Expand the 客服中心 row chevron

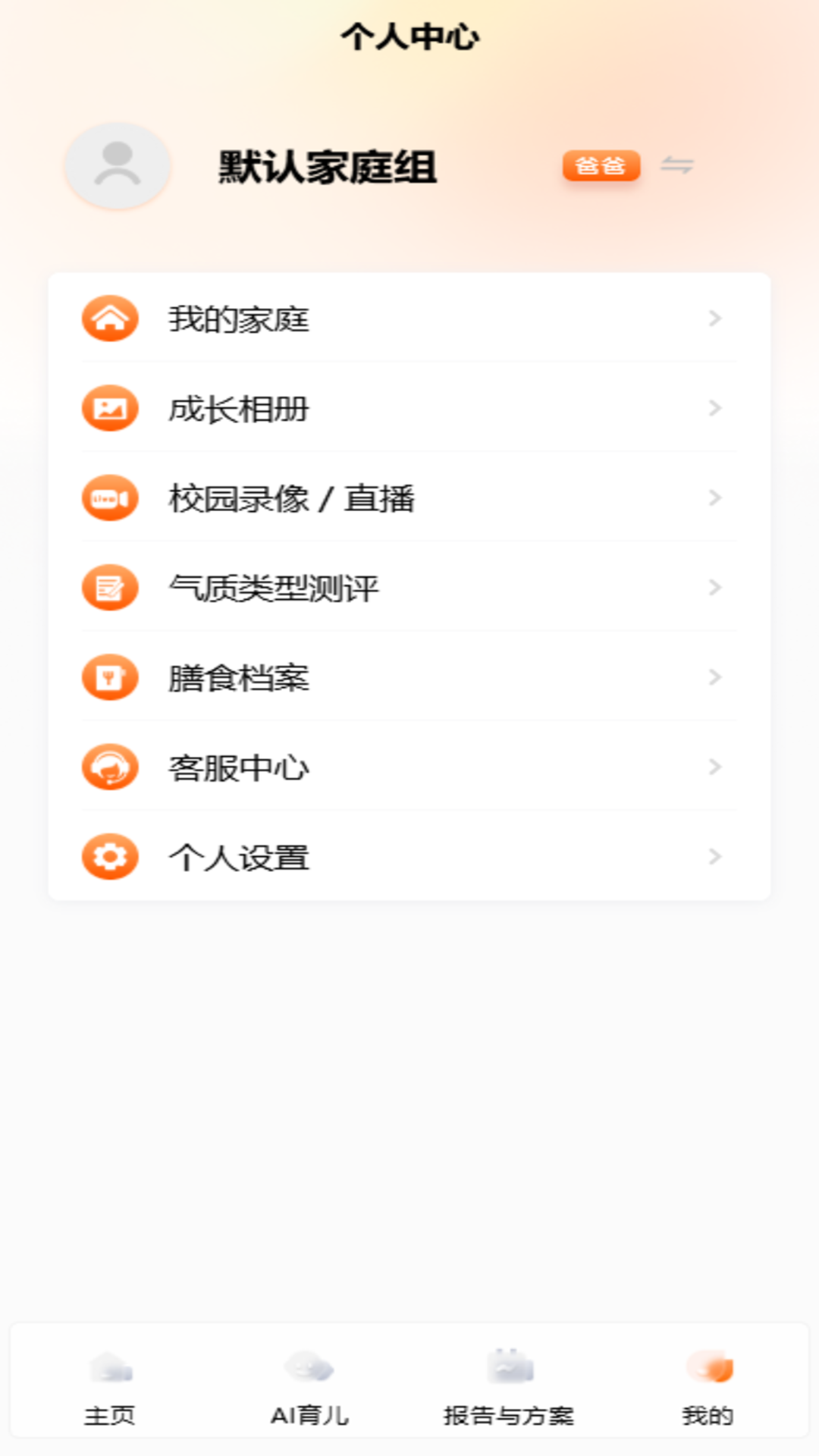714,767
